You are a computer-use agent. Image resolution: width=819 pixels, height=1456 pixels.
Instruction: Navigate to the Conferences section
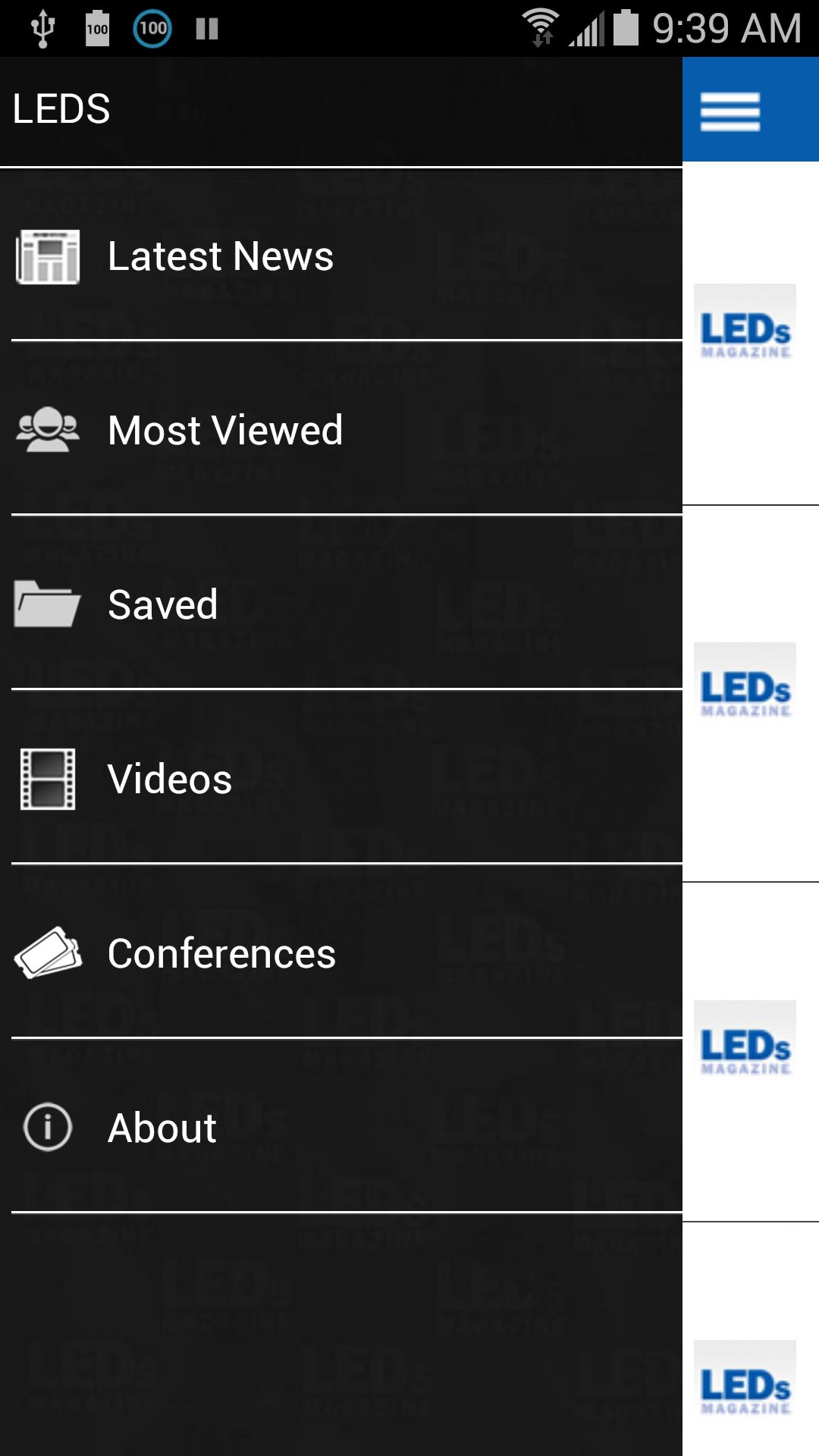pyautogui.click(x=221, y=952)
